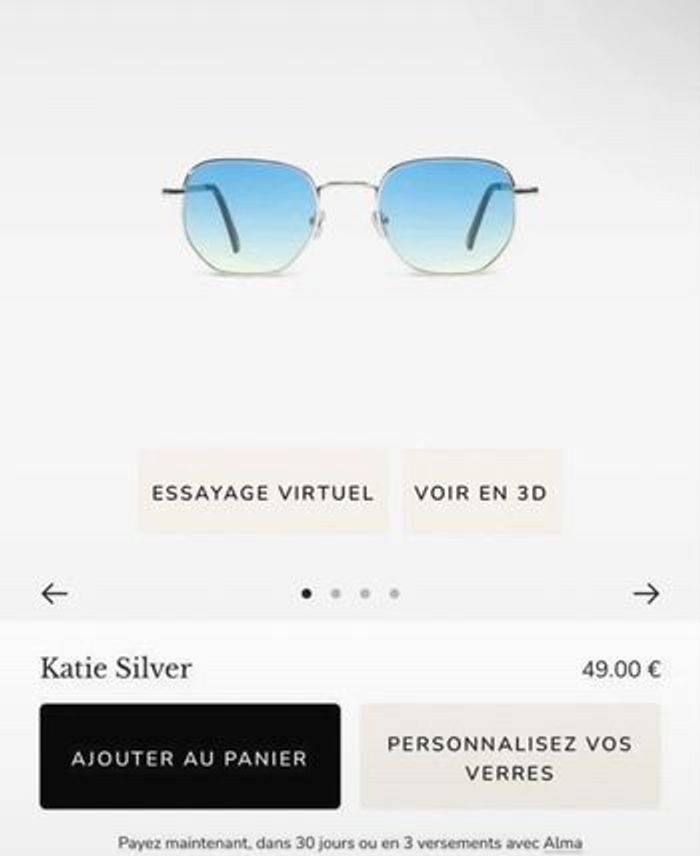Jump to the second image dot
This screenshot has width=700, height=856.
click(x=336, y=593)
